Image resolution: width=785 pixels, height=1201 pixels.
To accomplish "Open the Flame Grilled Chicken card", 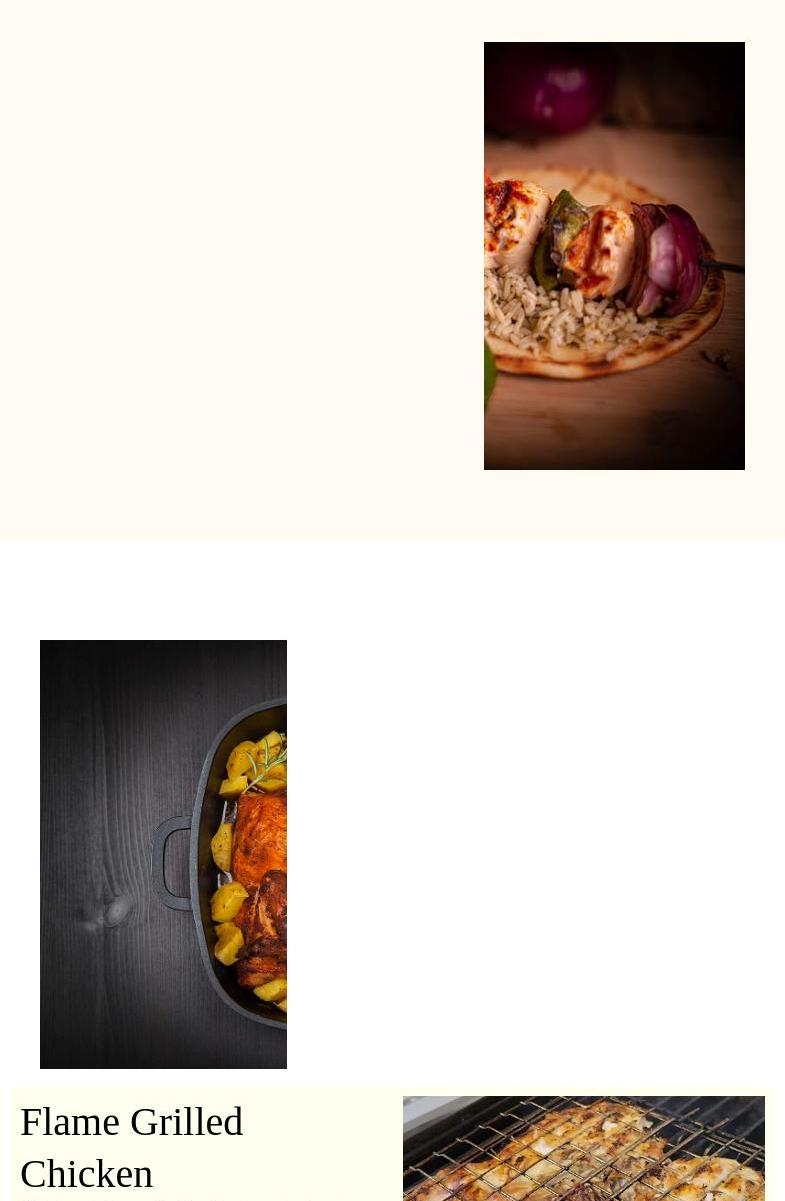I will coord(132,1147).
